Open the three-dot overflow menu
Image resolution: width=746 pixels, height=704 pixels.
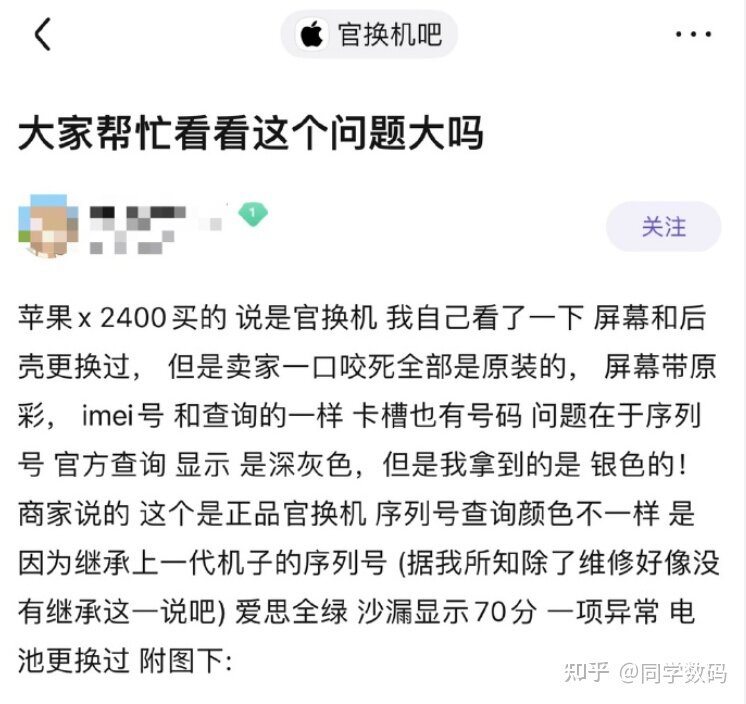pos(693,35)
